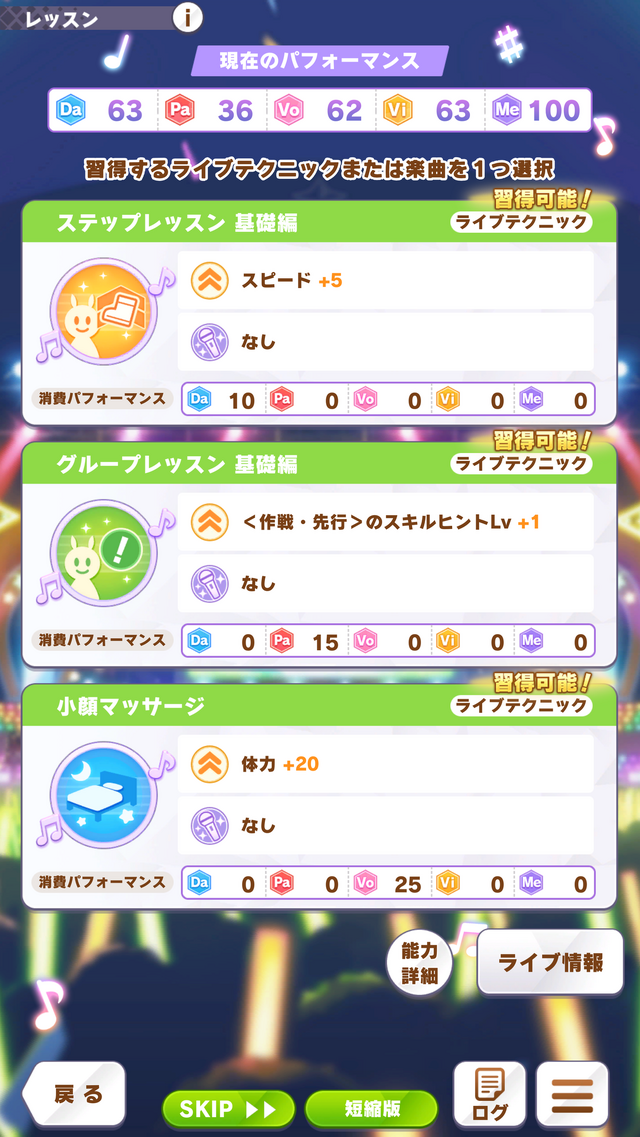This screenshot has height=1137, width=640.
Task: Switch to 短縮版 shortened mode
Action: coord(372,1109)
